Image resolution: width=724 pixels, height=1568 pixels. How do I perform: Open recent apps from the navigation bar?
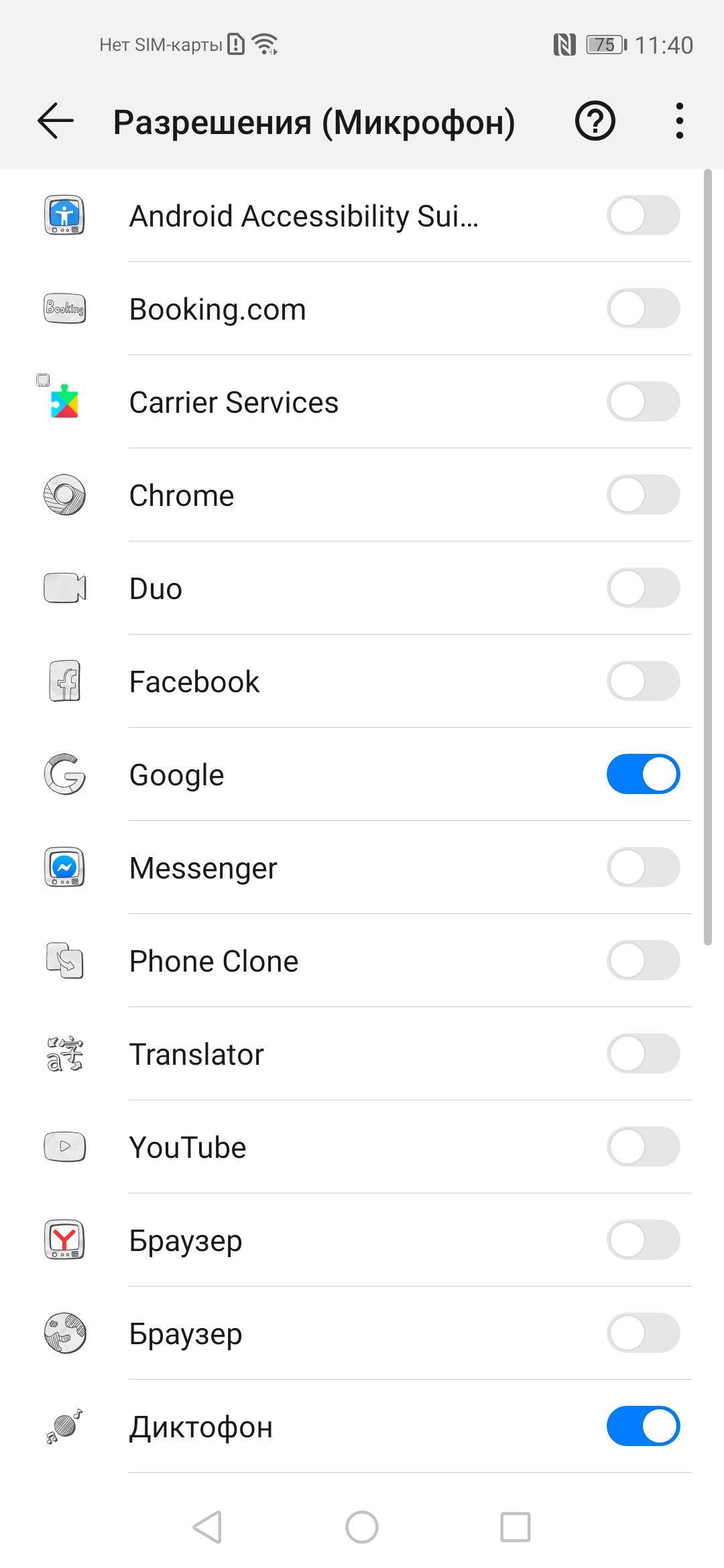tap(515, 1527)
